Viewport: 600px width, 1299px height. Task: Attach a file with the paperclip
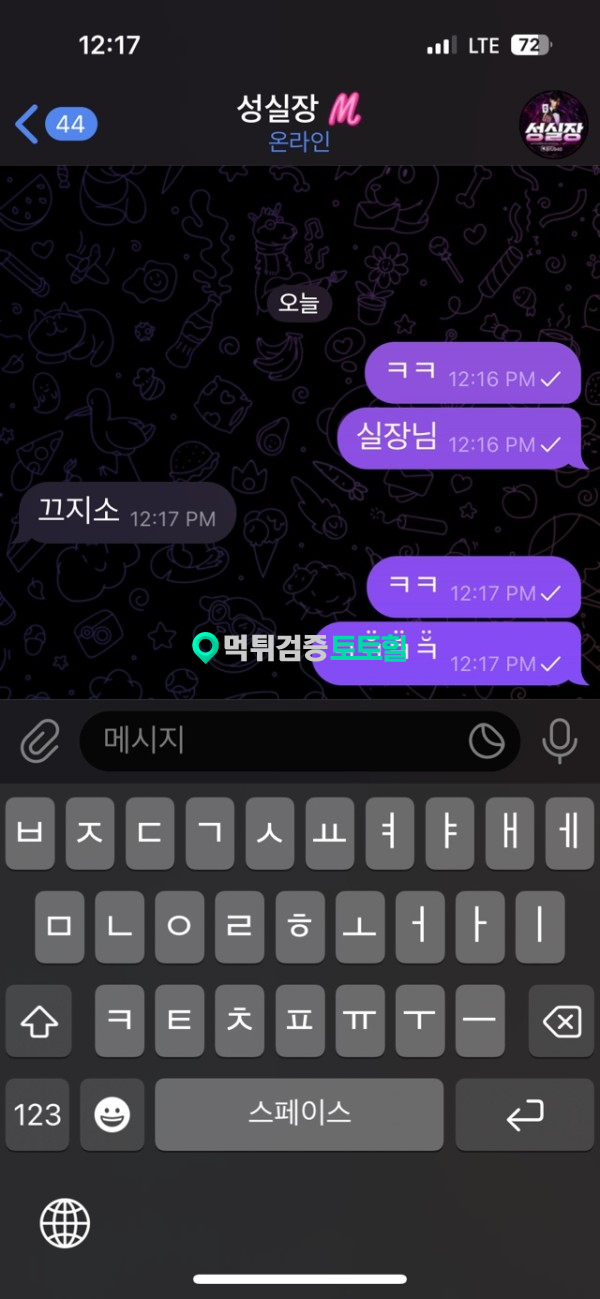click(x=40, y=741)
